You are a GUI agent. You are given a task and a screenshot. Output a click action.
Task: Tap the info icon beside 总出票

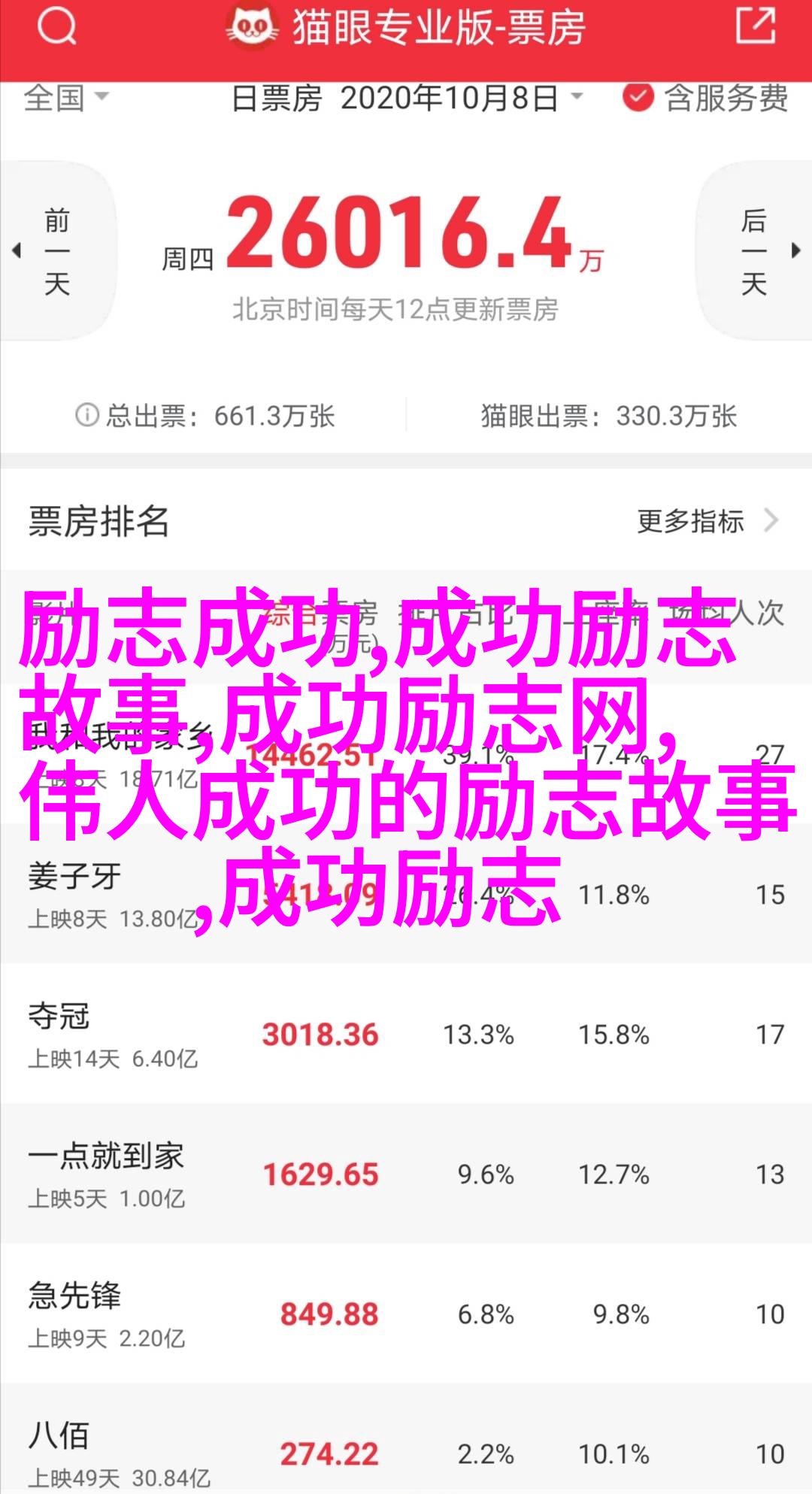(87, 415)
